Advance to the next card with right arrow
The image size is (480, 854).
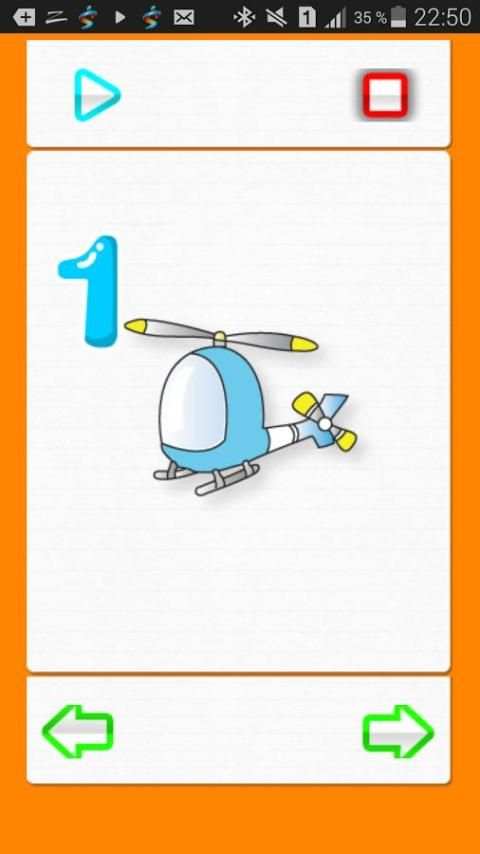[398, 731]
